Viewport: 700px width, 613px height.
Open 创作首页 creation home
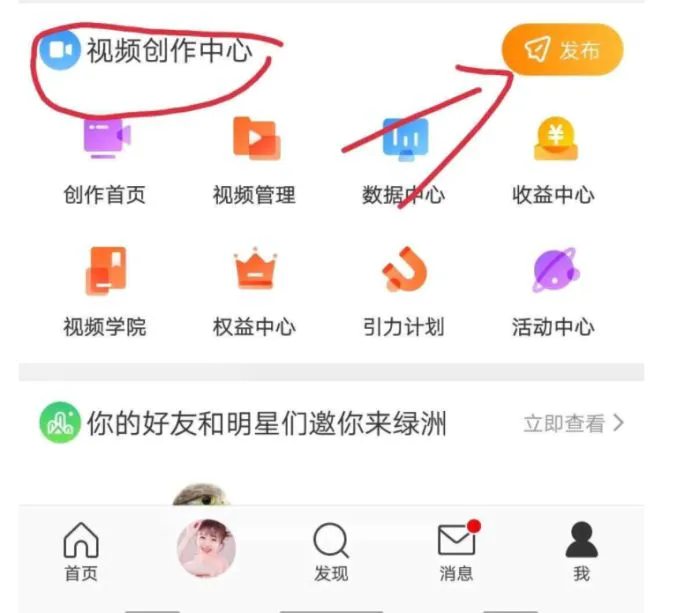pyautogui.click(x=105, y=160)
